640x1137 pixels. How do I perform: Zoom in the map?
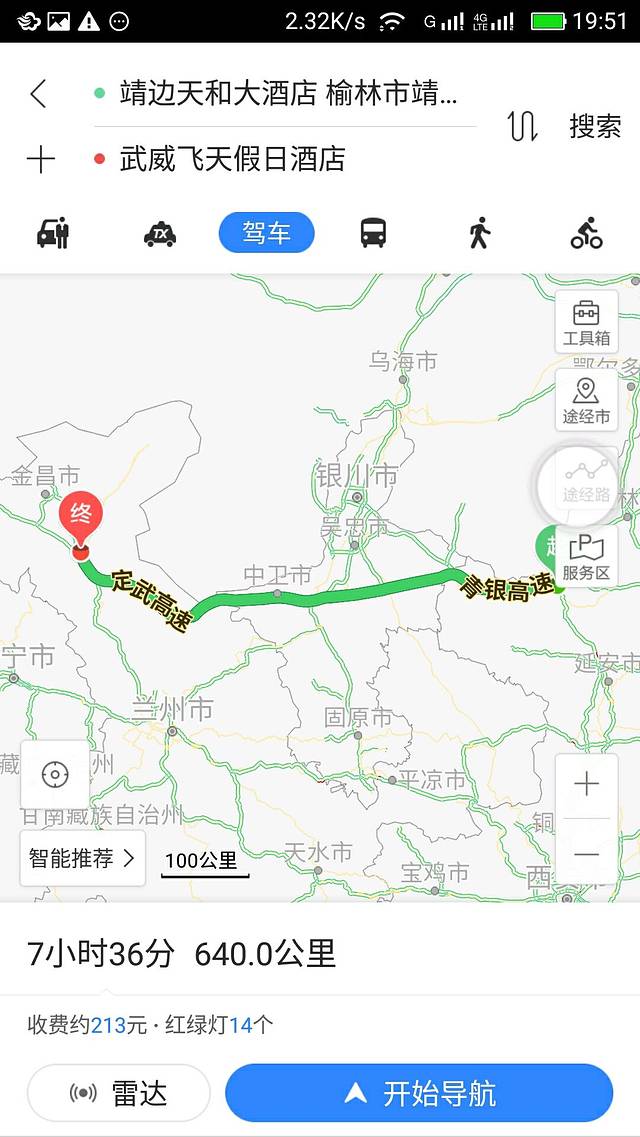(x=586, y=784)
